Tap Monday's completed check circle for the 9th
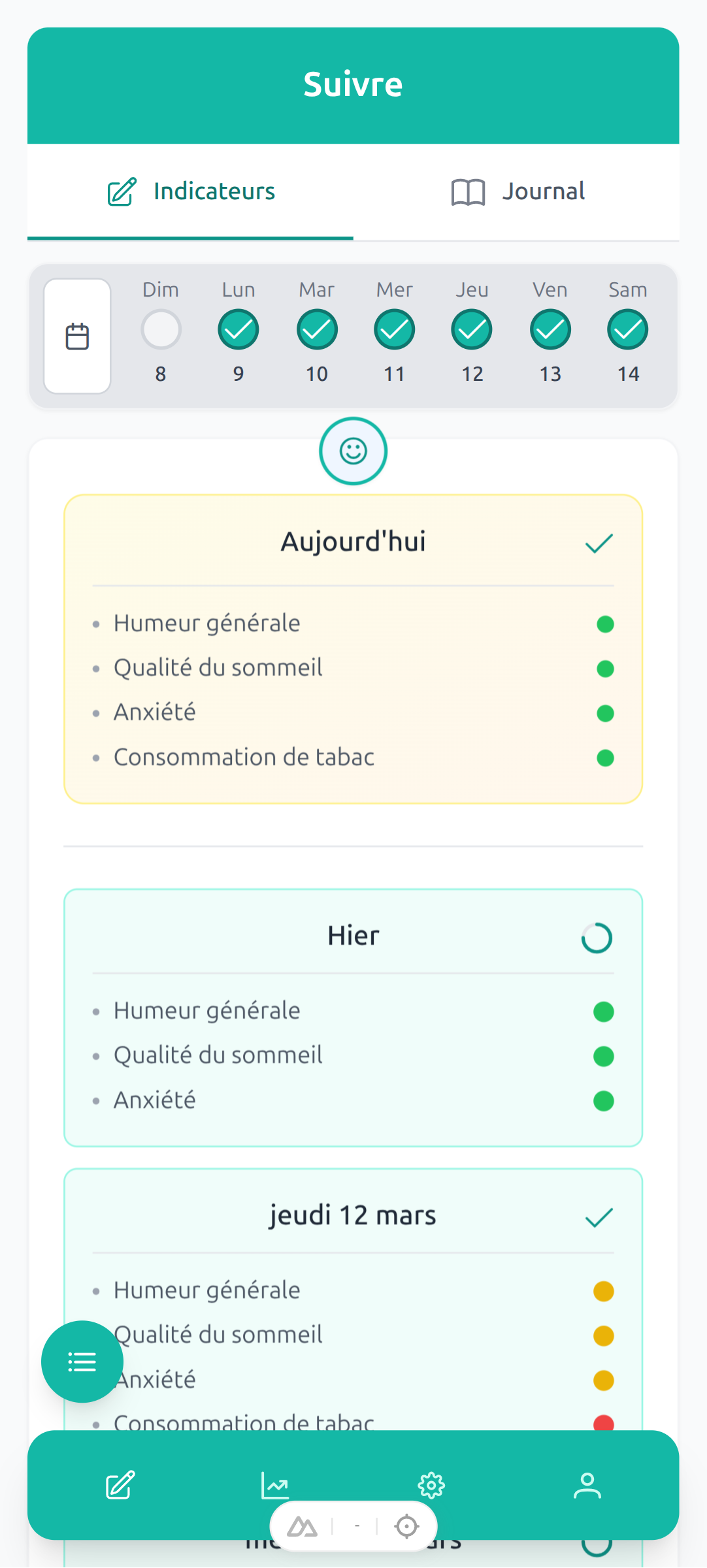The image size is (707, 1568). 238,329
